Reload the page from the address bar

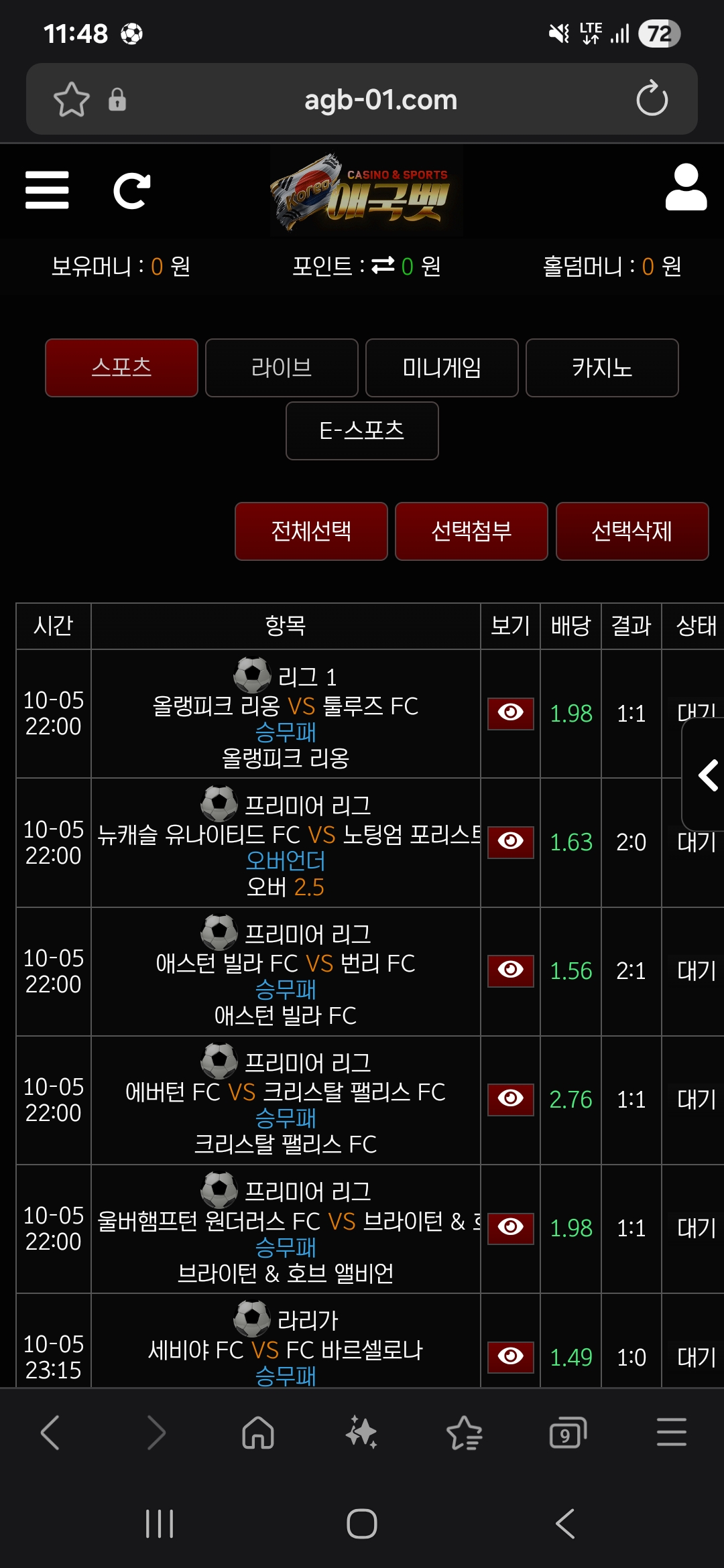652,100
